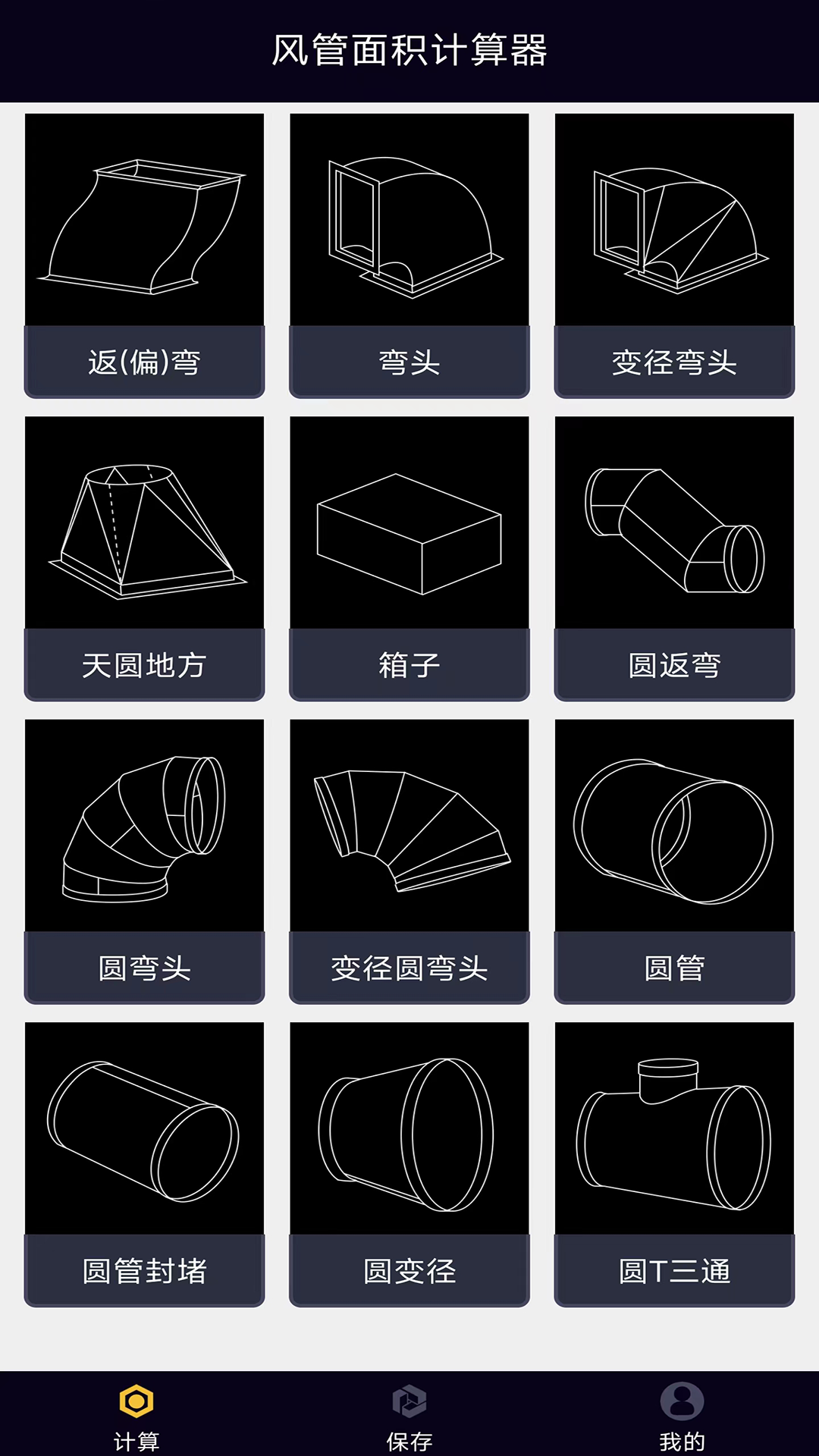Click the 圆T三通 tile thumbnail image
The width and height of the screenshot is (819, 1456).
(x=674, y=1130)
